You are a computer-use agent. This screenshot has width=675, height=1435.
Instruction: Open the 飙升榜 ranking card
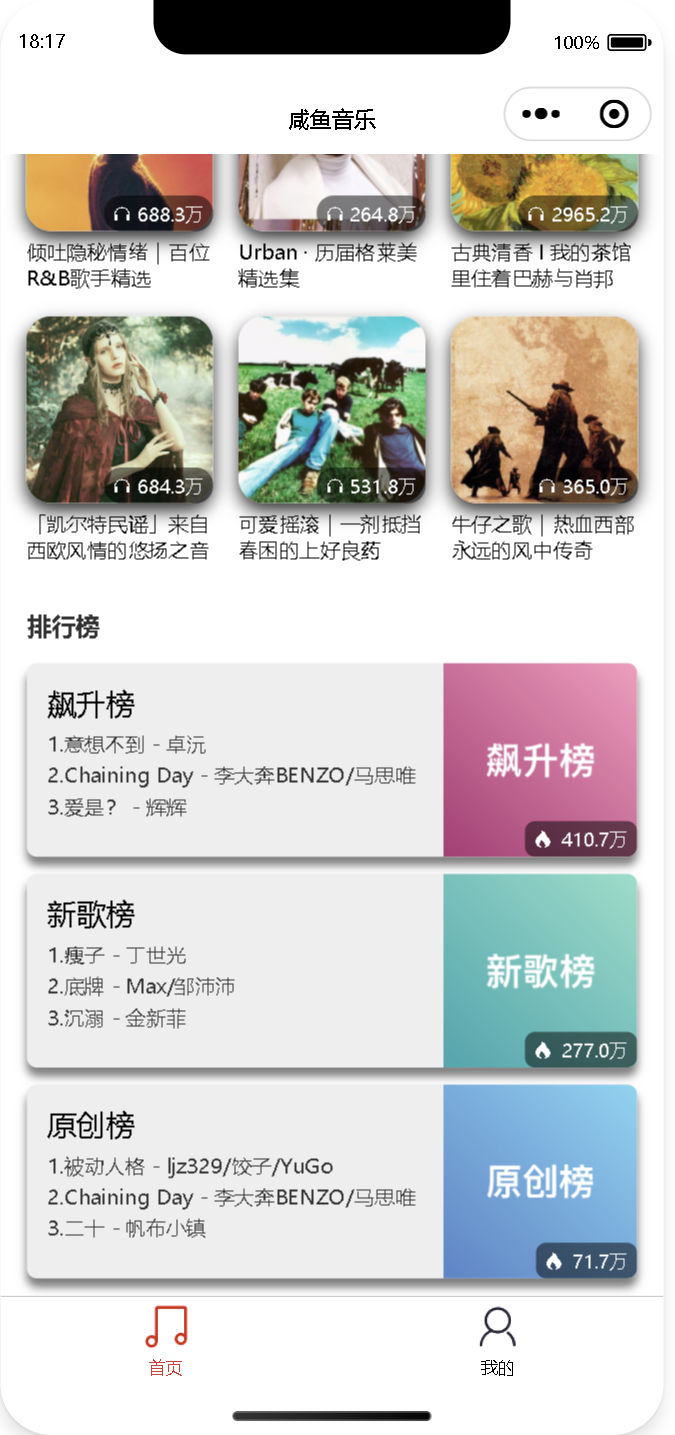[331, 760]
